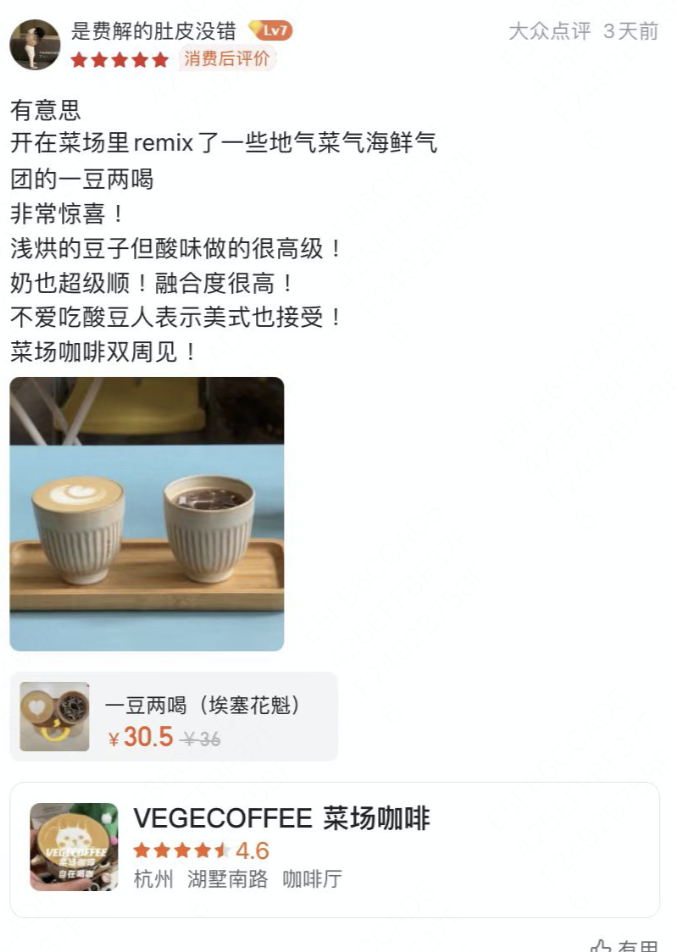
Task: View the review photo of two coffee cups
Action: [147, 513]
